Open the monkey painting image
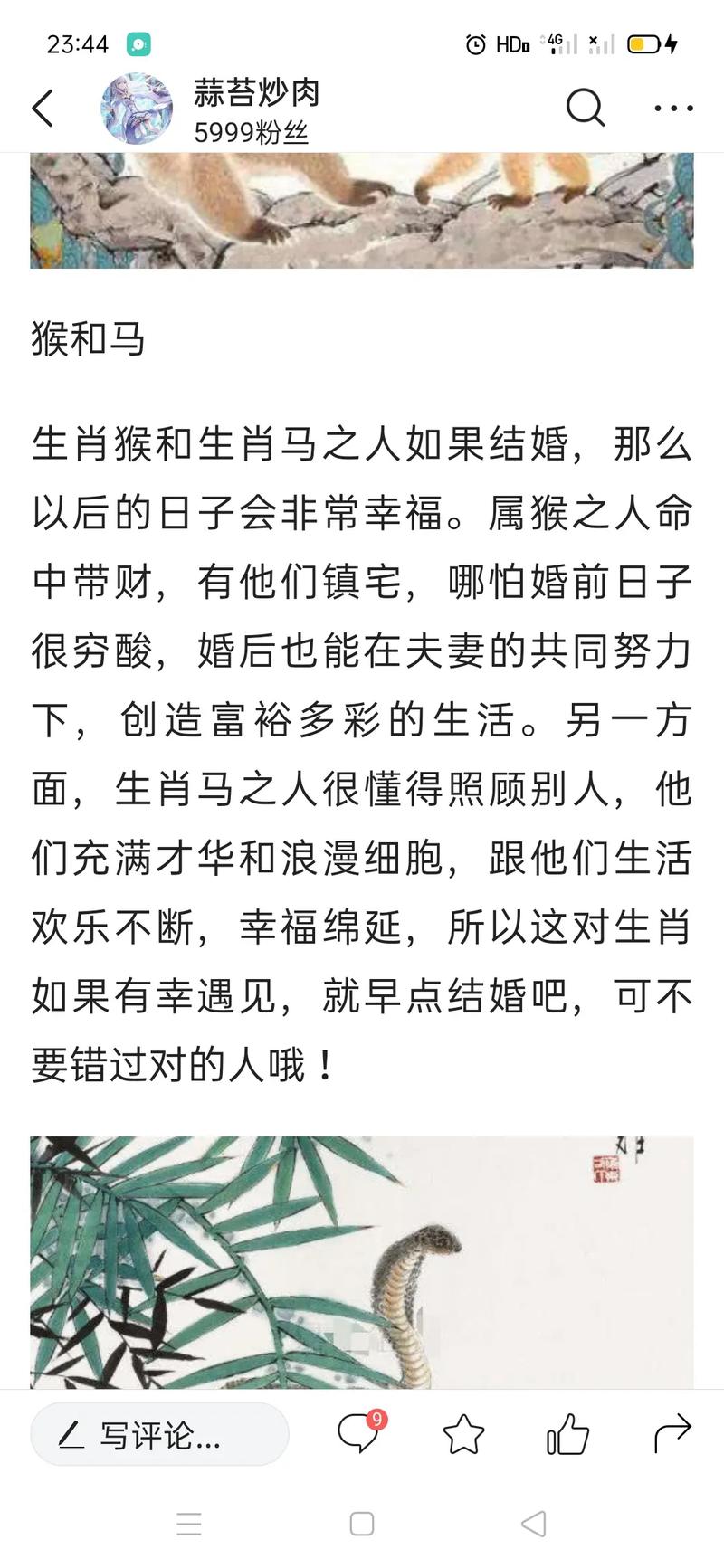 pyautogui.click(x=362, y=210)
